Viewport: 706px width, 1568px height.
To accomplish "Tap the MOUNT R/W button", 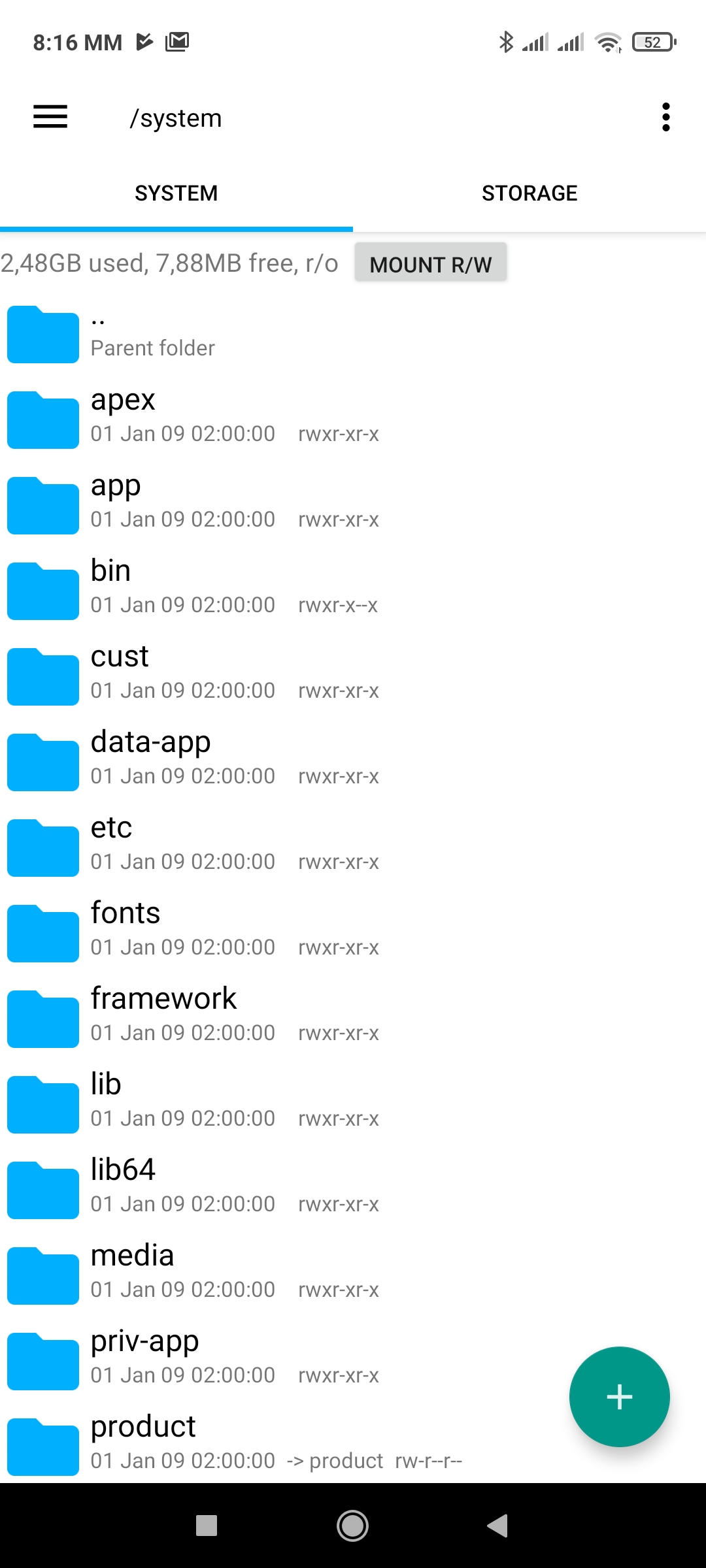I will point(431,263).
